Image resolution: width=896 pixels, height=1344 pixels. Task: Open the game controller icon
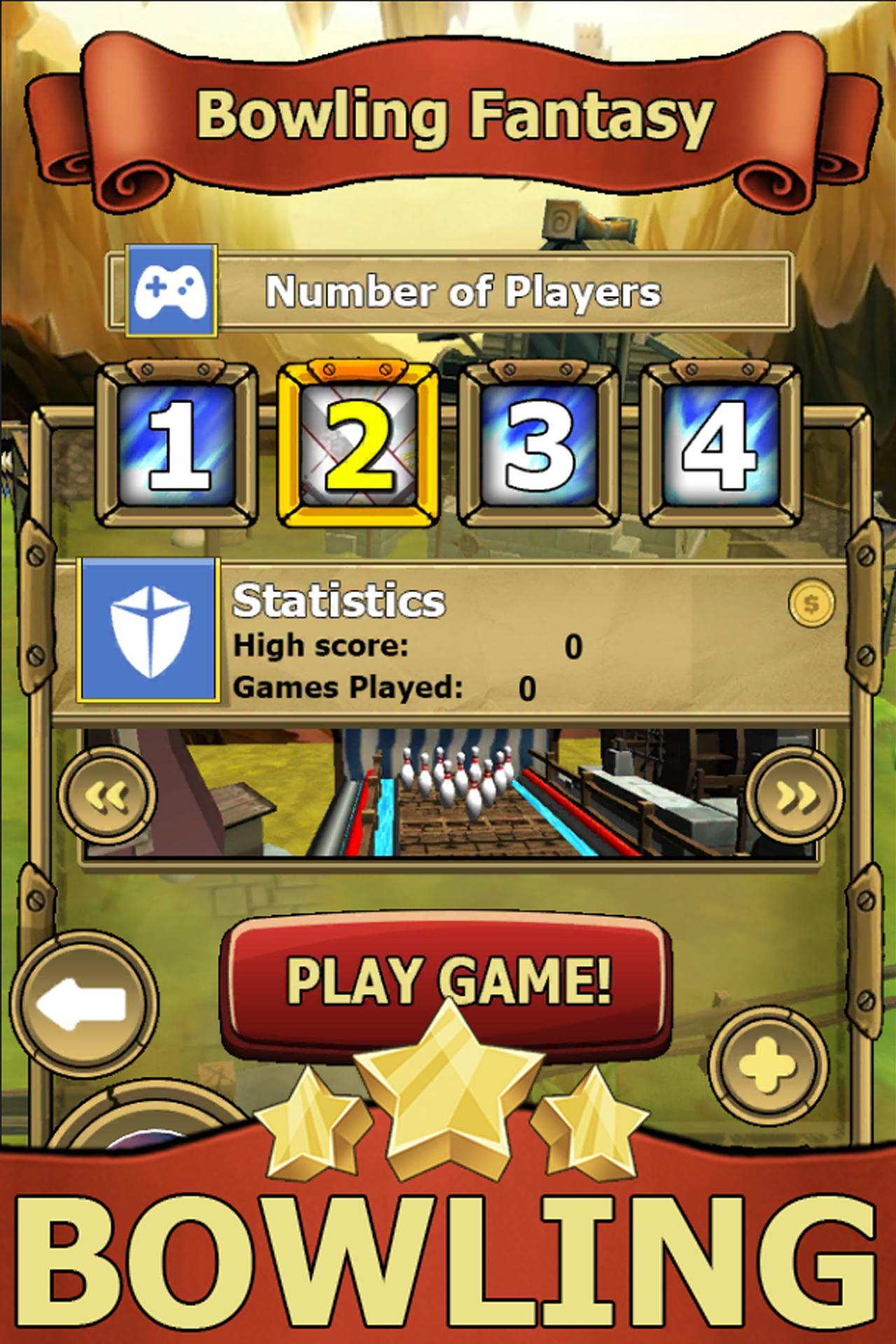[171, 290]
